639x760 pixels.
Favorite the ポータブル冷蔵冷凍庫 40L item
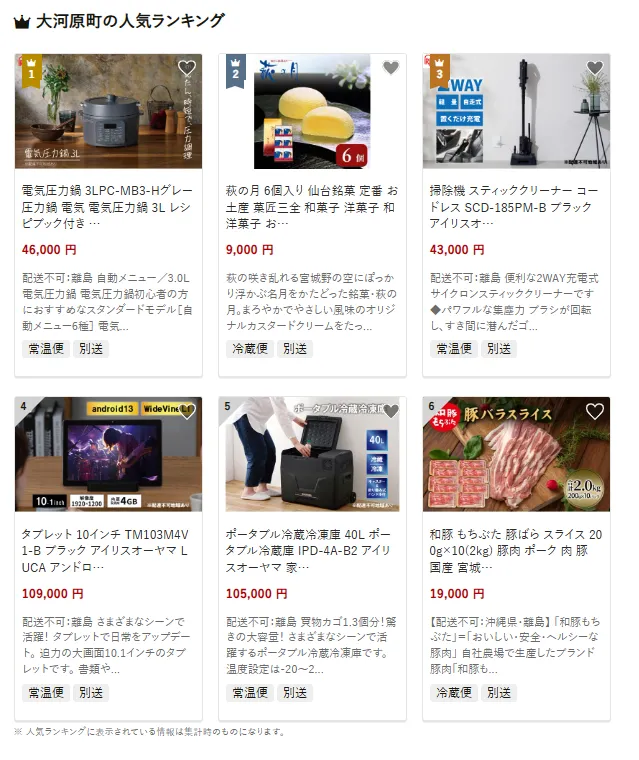tap(390, 411)
